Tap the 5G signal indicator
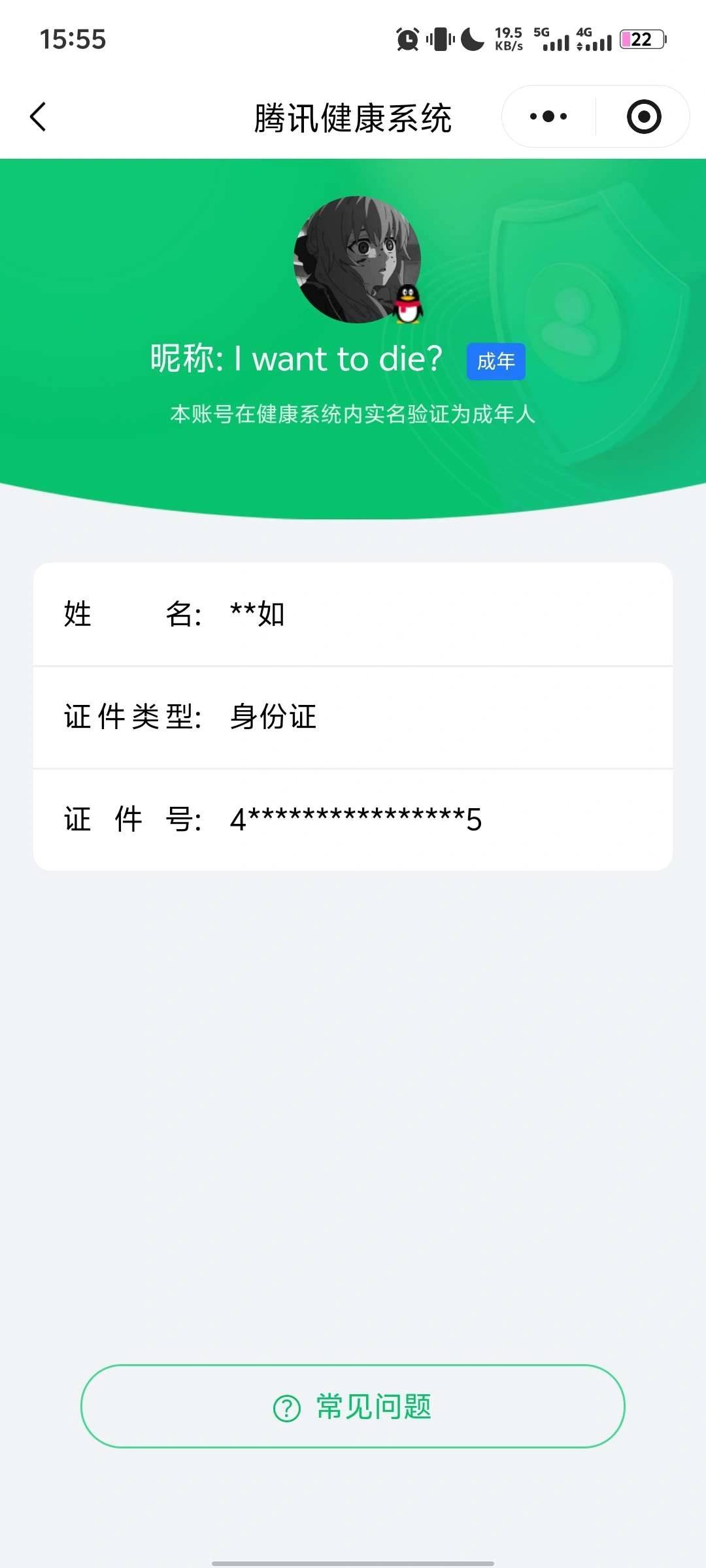The image size is (706, 1568). (x=552, y=41)
